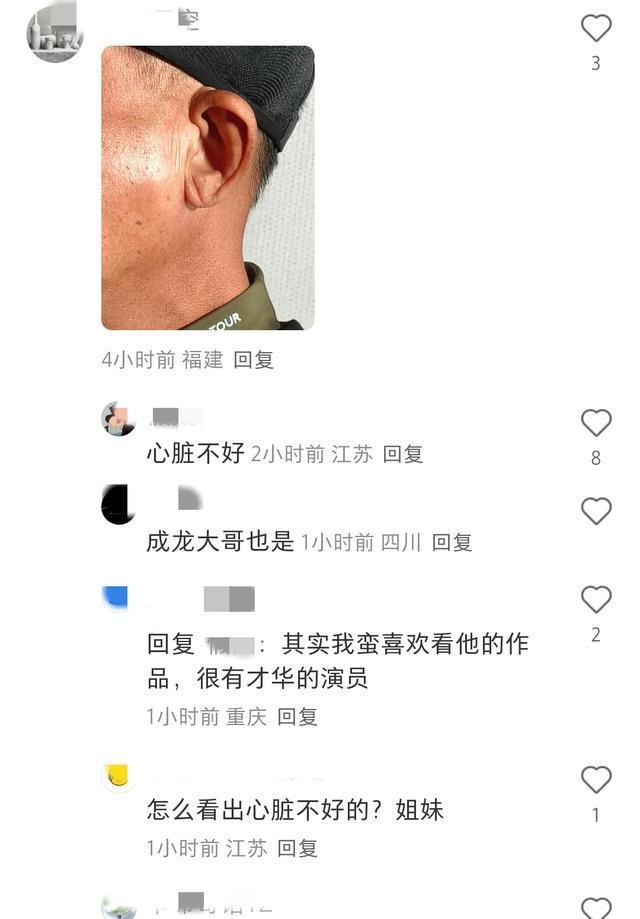
Task: Like the comment about 很有才华的演员
Action: 596,599
